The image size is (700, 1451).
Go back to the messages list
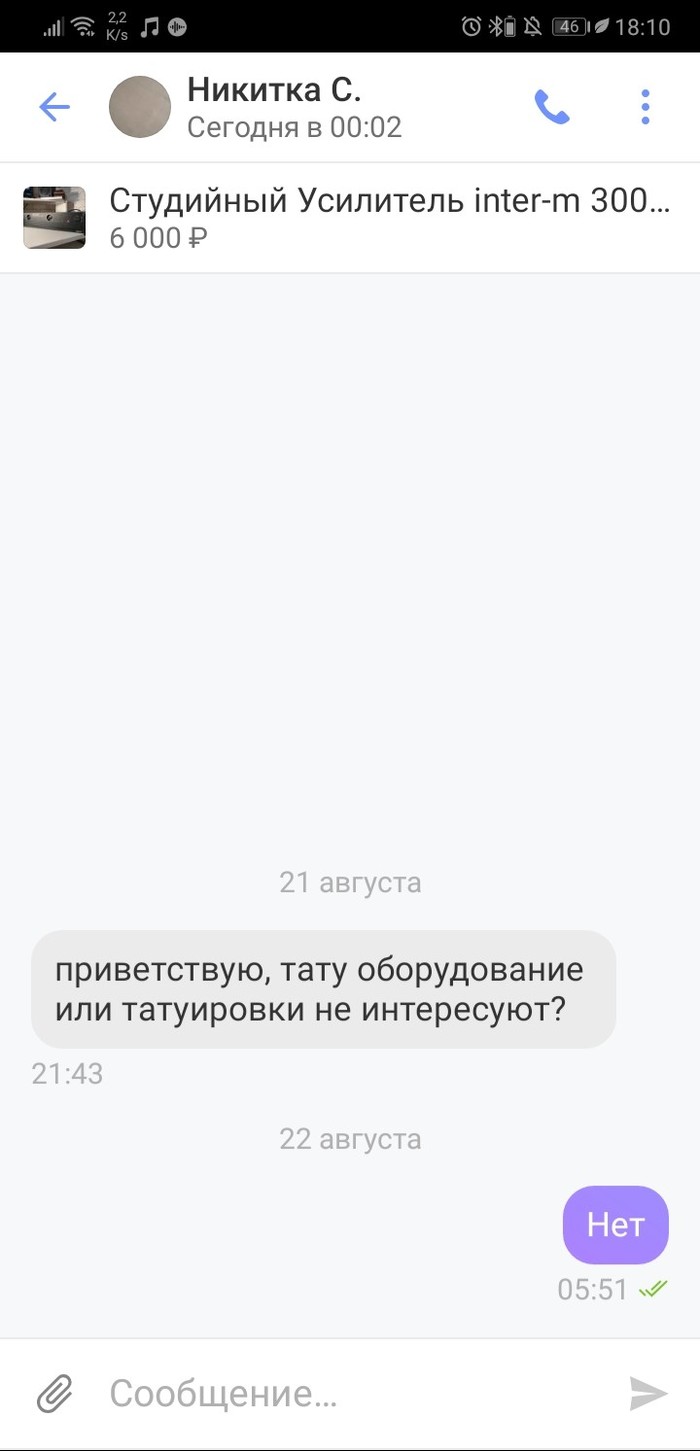(x=54, y=107)
